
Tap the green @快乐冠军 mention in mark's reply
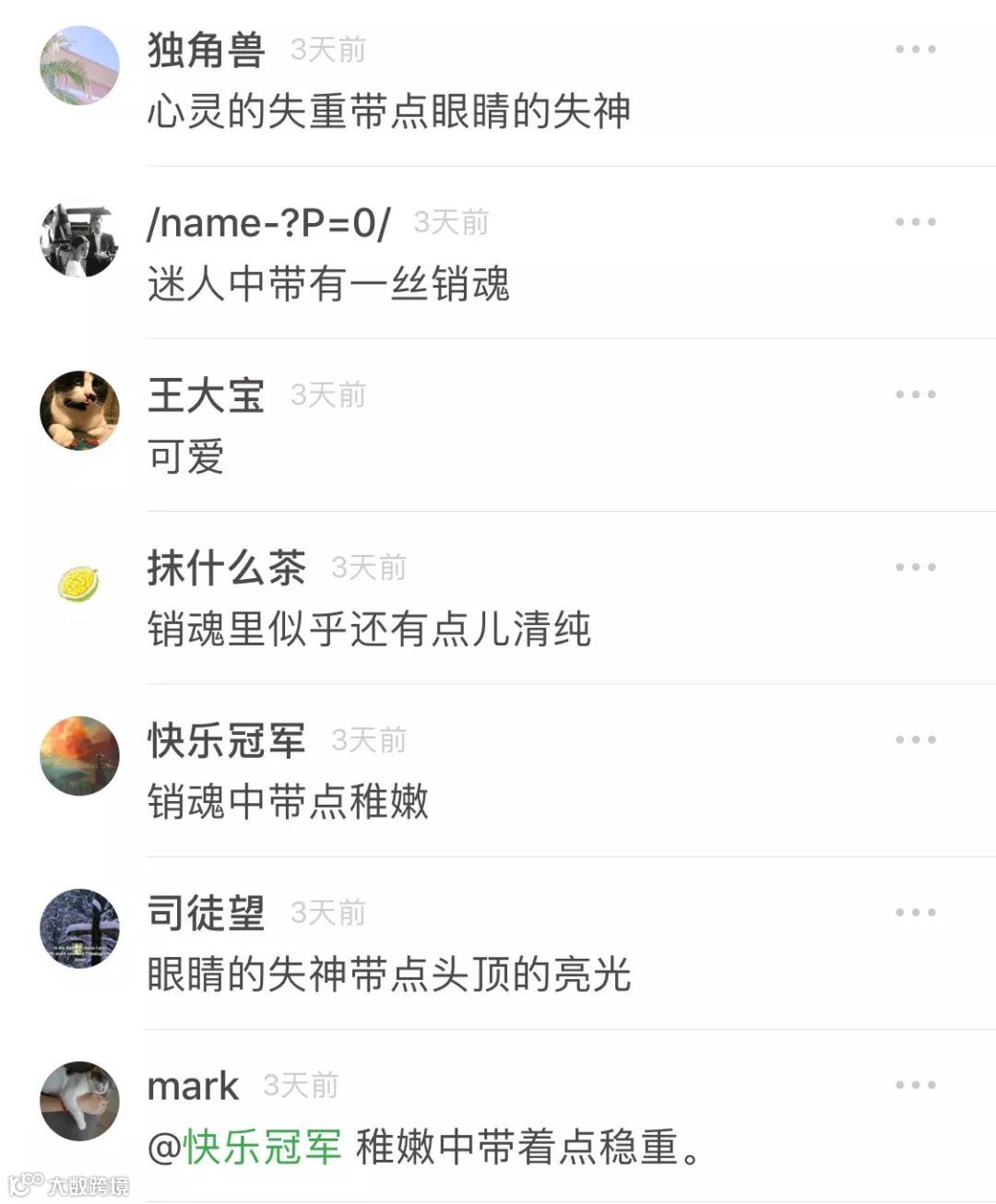coord(245,1147)
